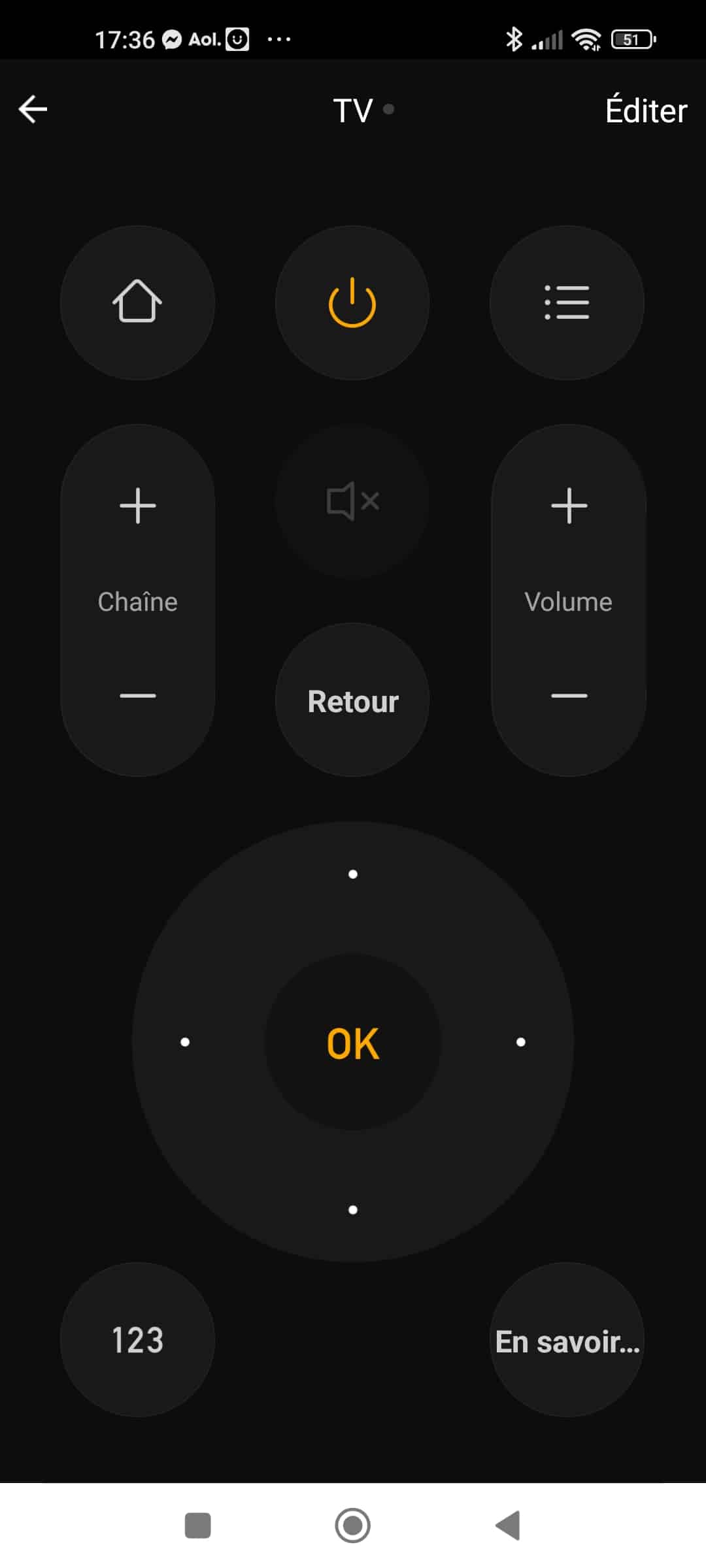706x1568 pixels.
Task: Toggle the TV power button
Action: pos(352,302)
